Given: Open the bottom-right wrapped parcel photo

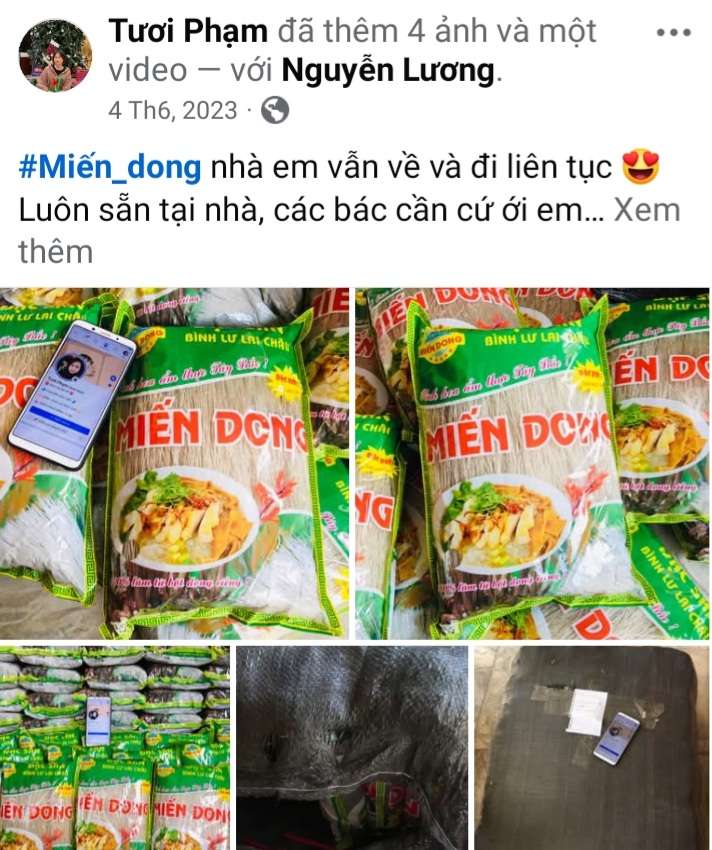Looking at the screenshot, I should point(591,748).
